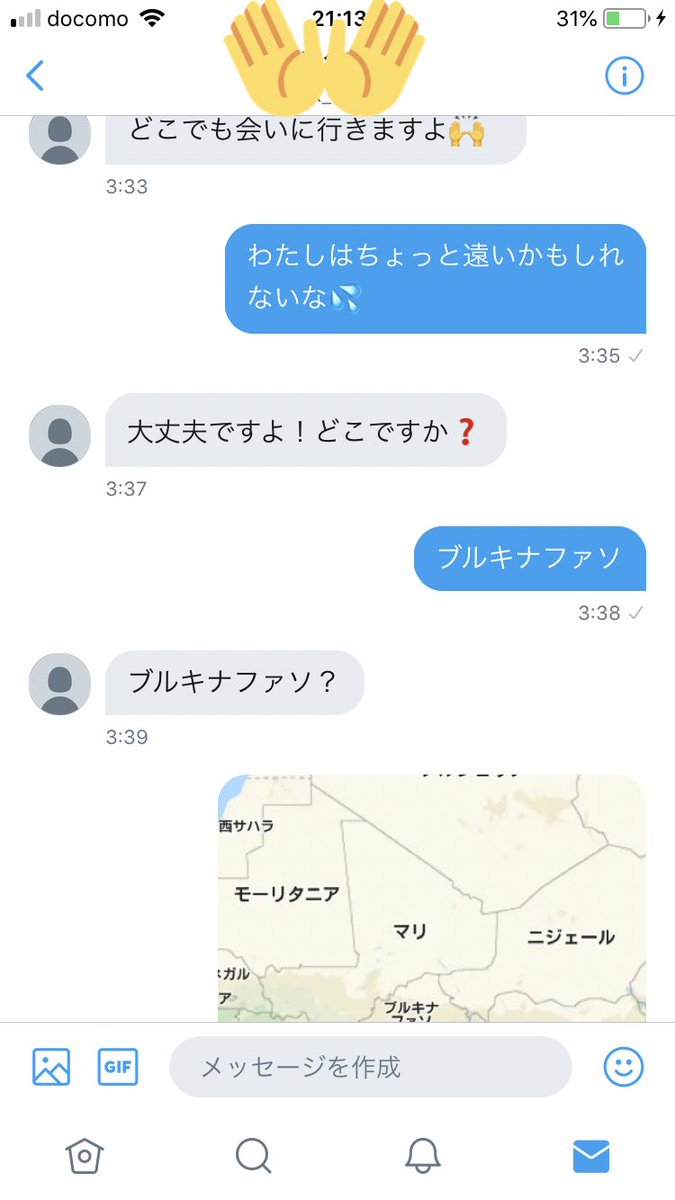Tap the message compose field

370,1067
